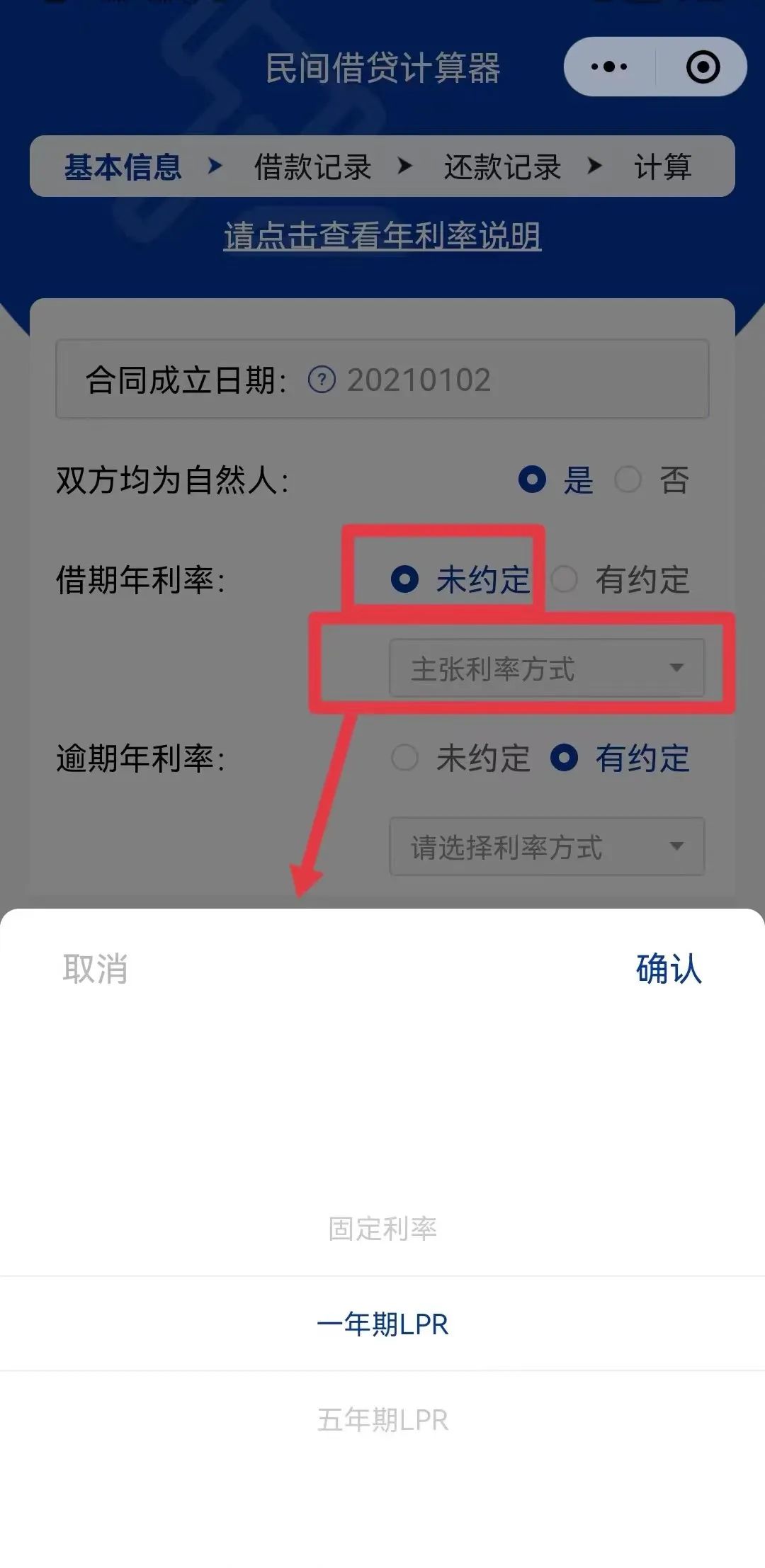Confirm the picker with 确认
Viewport: 765px width, 1568px height.
pyautogui.click(x=668, y=969)
